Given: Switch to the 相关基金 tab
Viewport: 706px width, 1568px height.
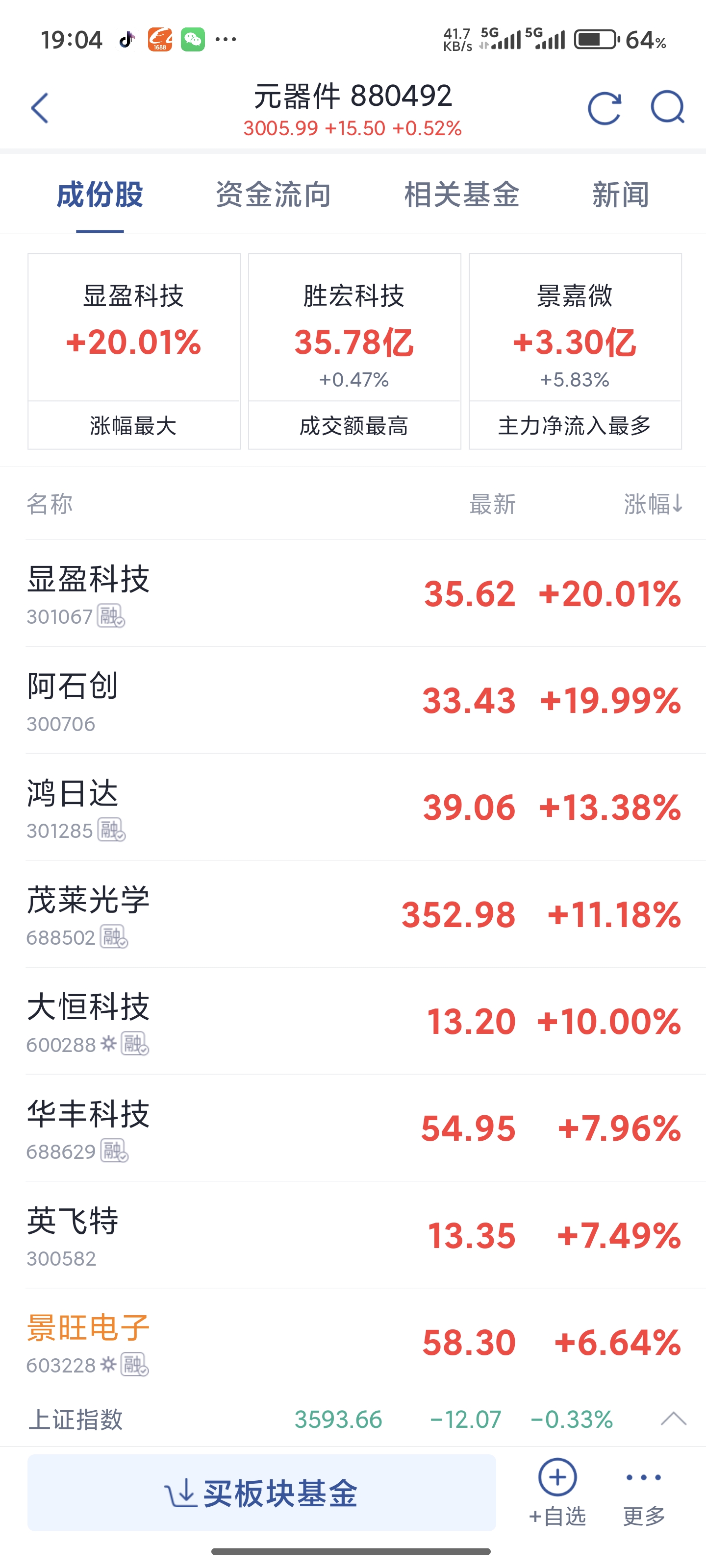Looking at the screenshot, I should click(462, 195).
